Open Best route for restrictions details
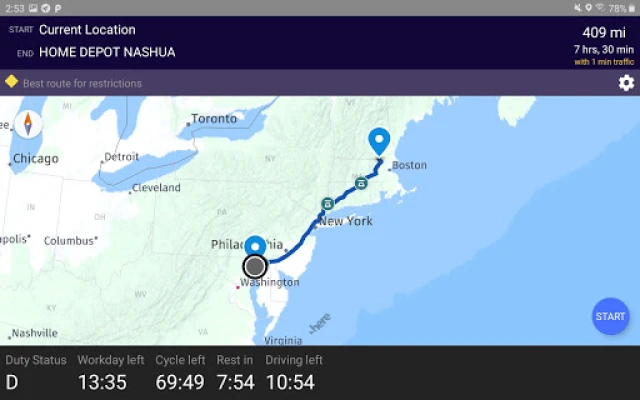 (x=82, y=83)
